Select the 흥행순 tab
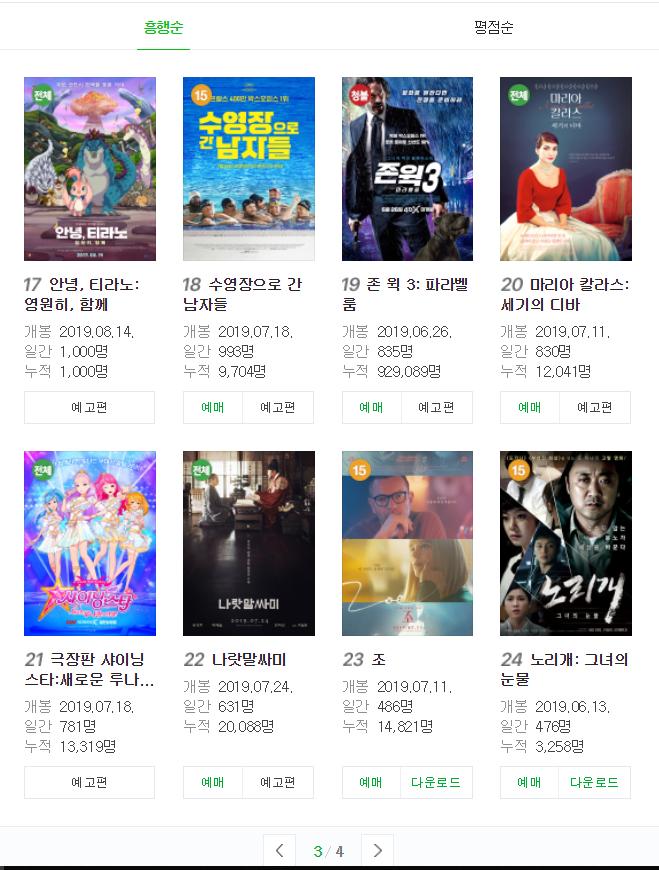This screenshot has width=659, height=870. (163, 27)
